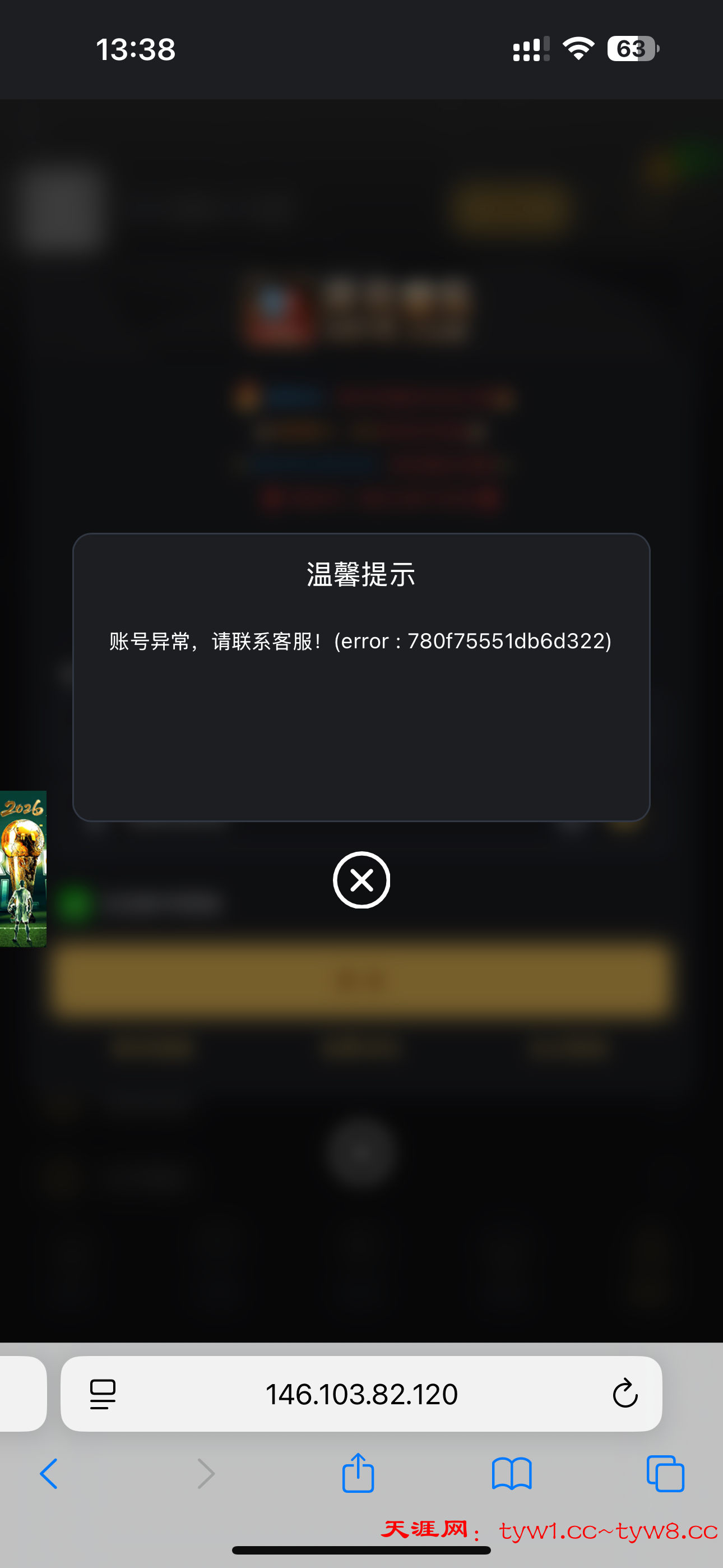Screen dimensions: 723x1568
Task: Open the 2026 trophy side banner
Action: [x=22, y=869]
